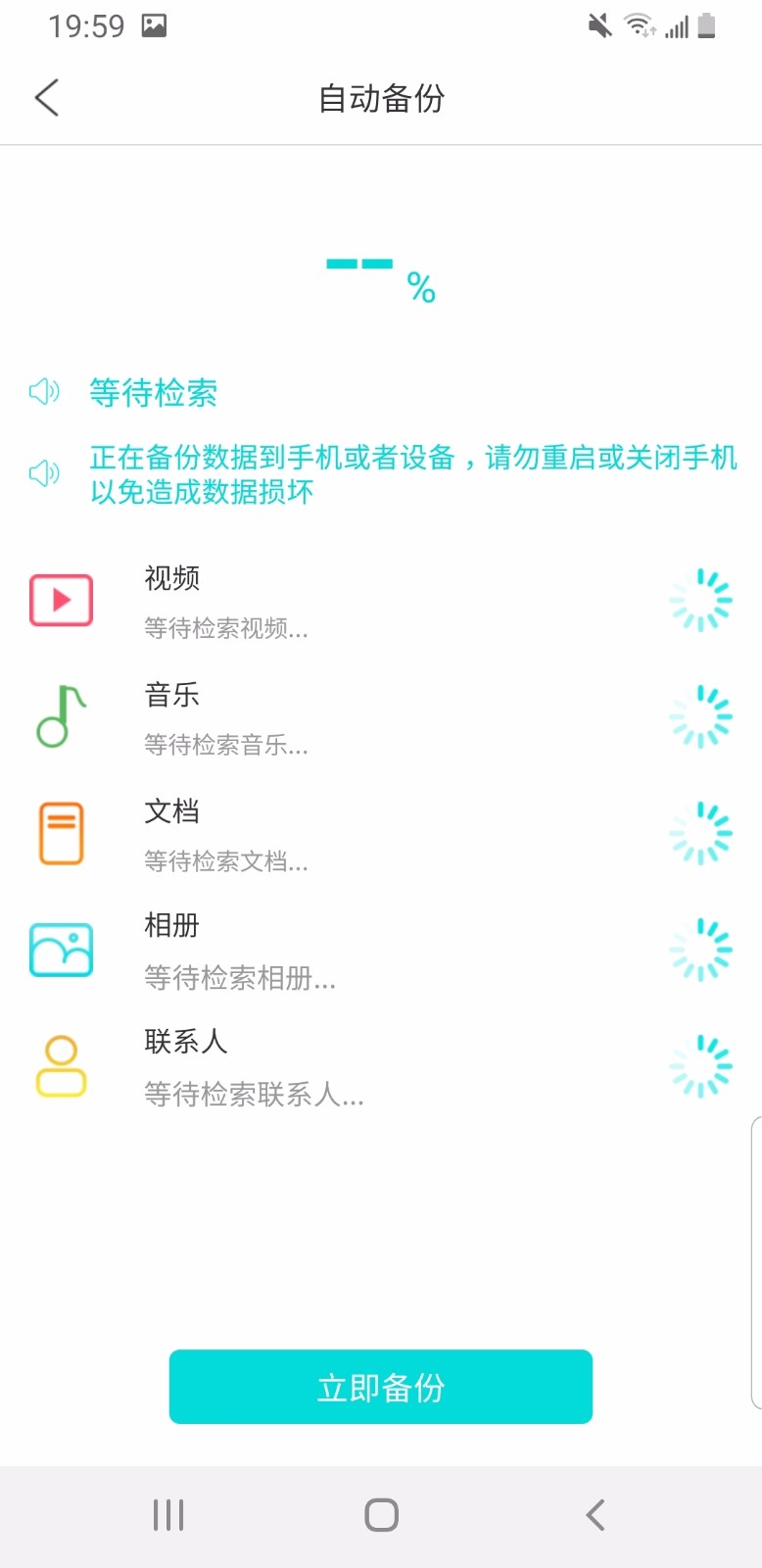Open the recent apps navigation button
The width and height of the screenshot is (762, 1568).
coord(168,1513)
